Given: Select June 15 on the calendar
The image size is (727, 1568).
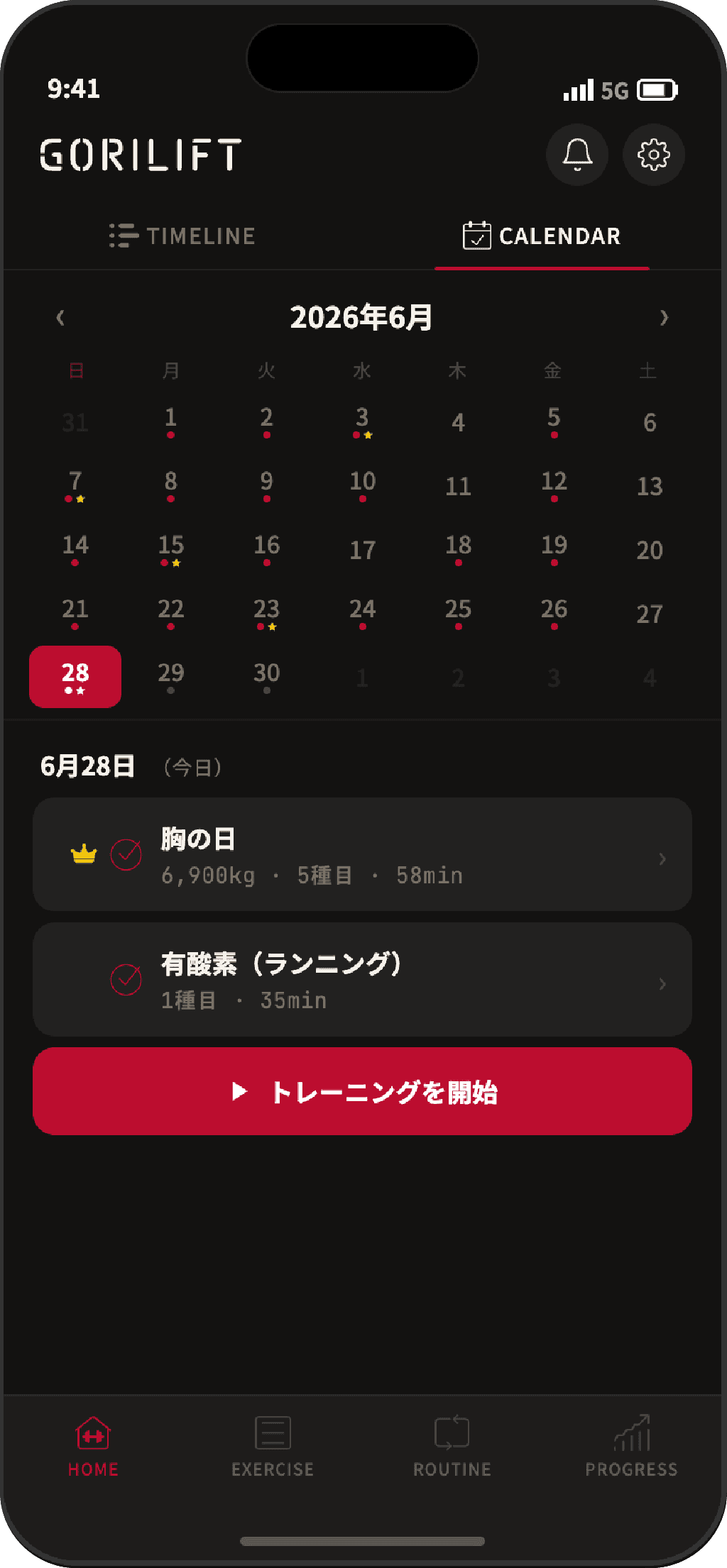Looking at the screenshot, I should pyautogui.click(x=171, y=549).
